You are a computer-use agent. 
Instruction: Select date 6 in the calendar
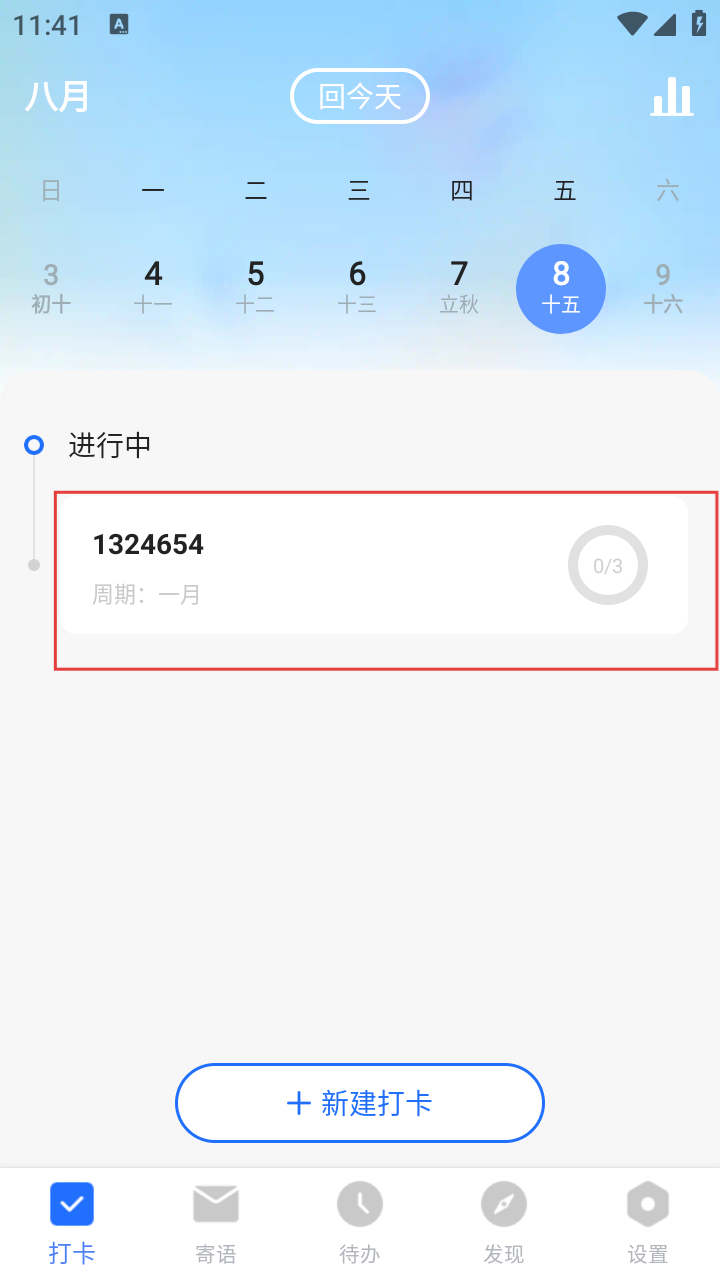click(x=358, y=288)
